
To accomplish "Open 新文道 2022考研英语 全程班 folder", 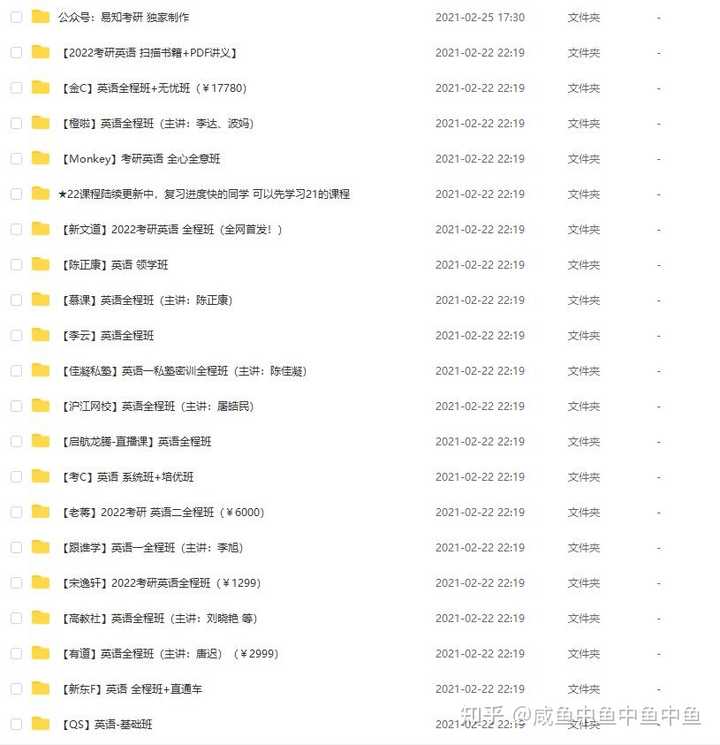I will coord(171,230).
